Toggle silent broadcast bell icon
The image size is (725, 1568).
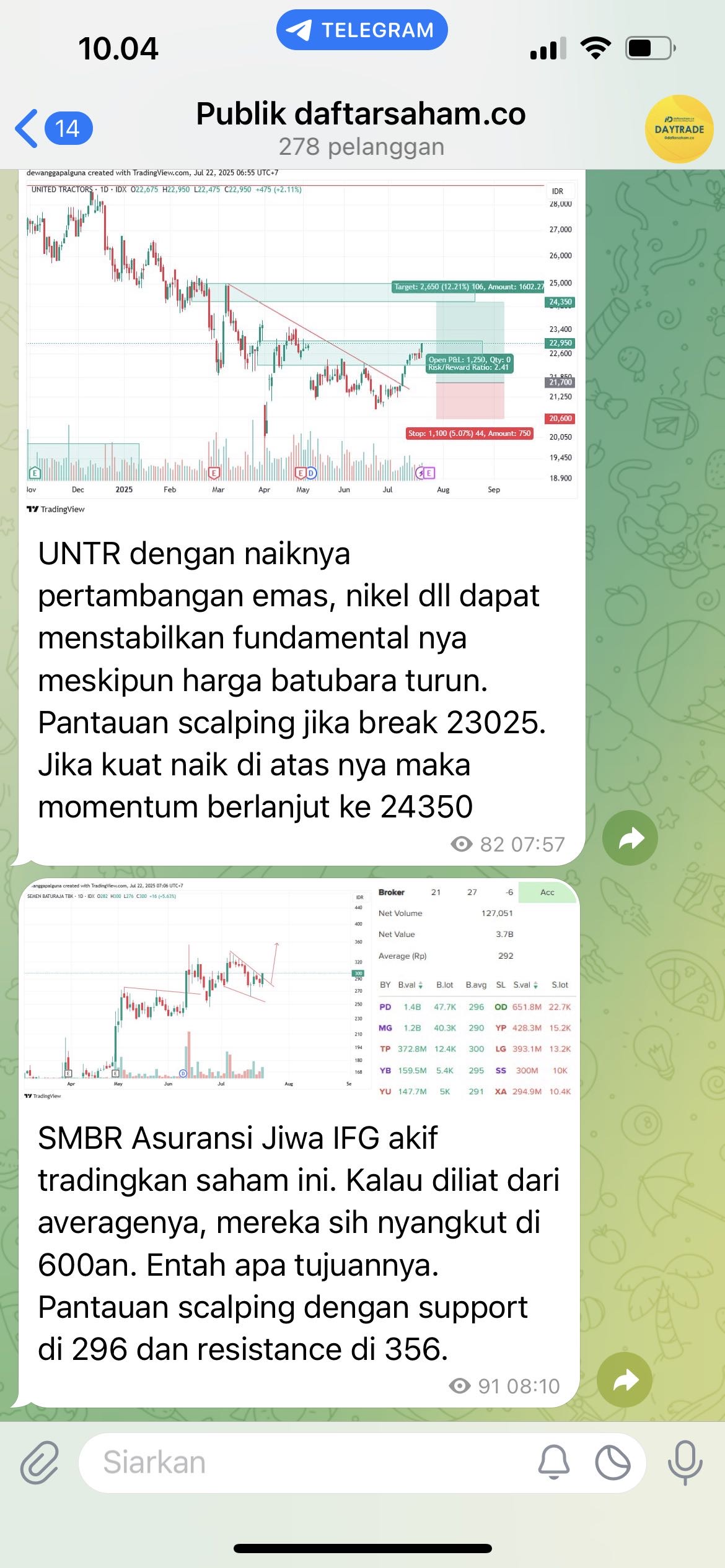coord(553,1462)
